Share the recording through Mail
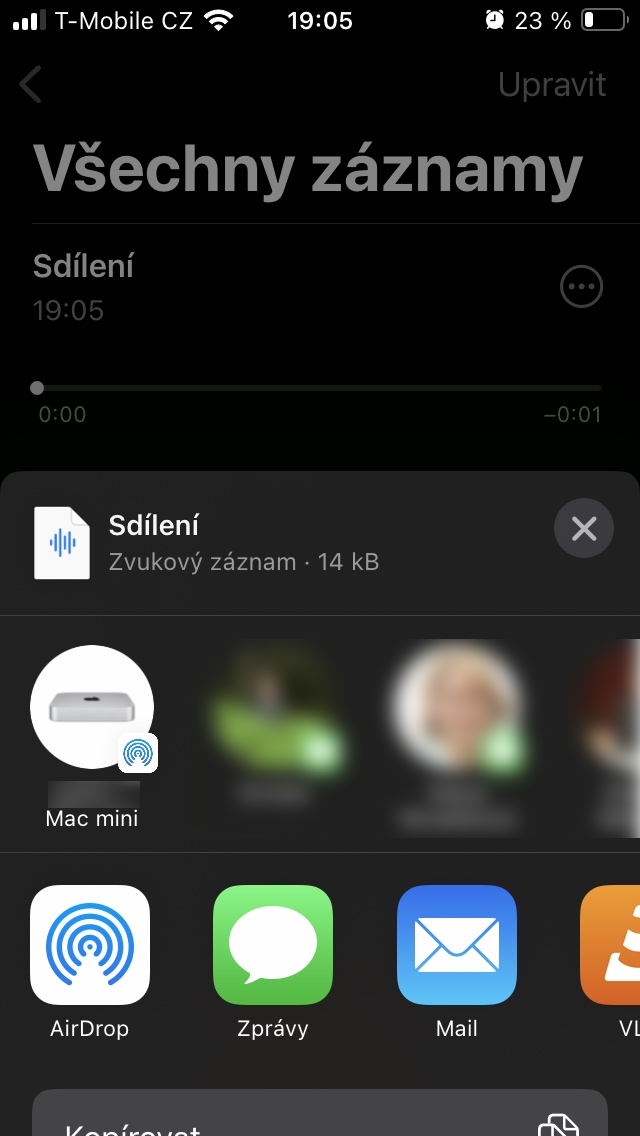The width and height of the screenshot is (640, 1136). (x=457, y=945)
